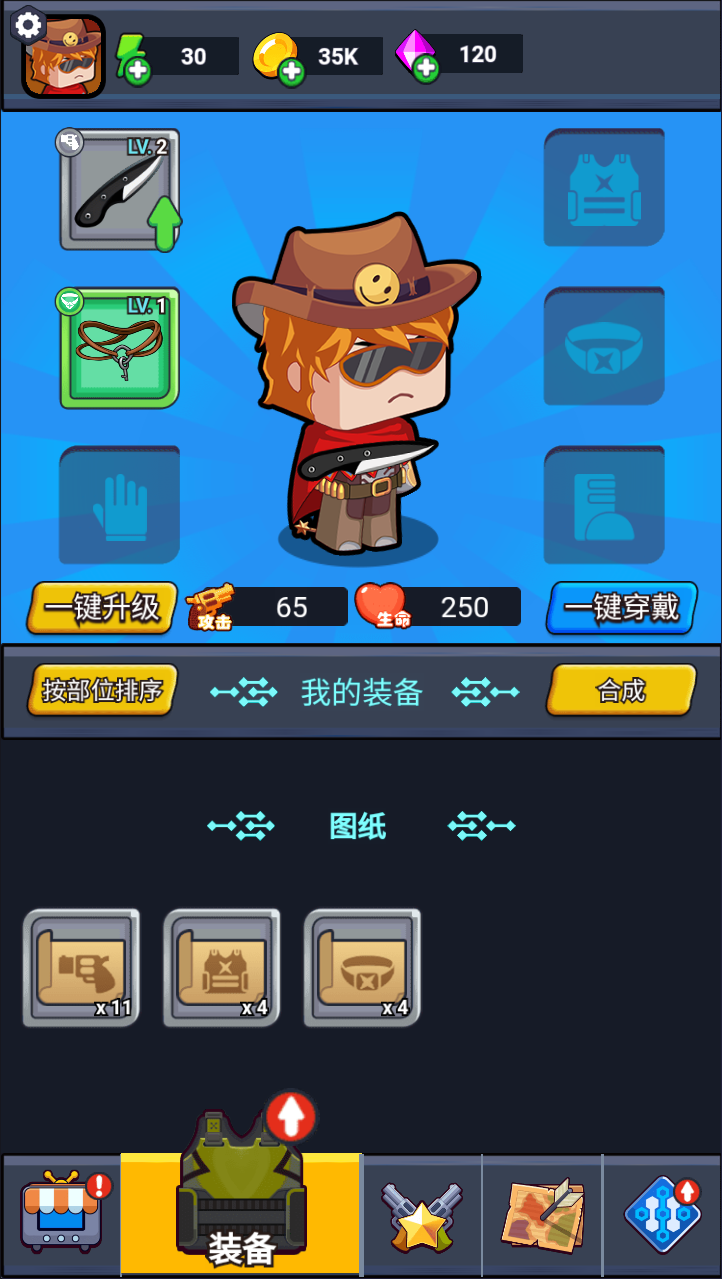Switch to the crossed pistols star tab
Image resolution: width=722 pixels, height=1279 pixels.
422,1215
